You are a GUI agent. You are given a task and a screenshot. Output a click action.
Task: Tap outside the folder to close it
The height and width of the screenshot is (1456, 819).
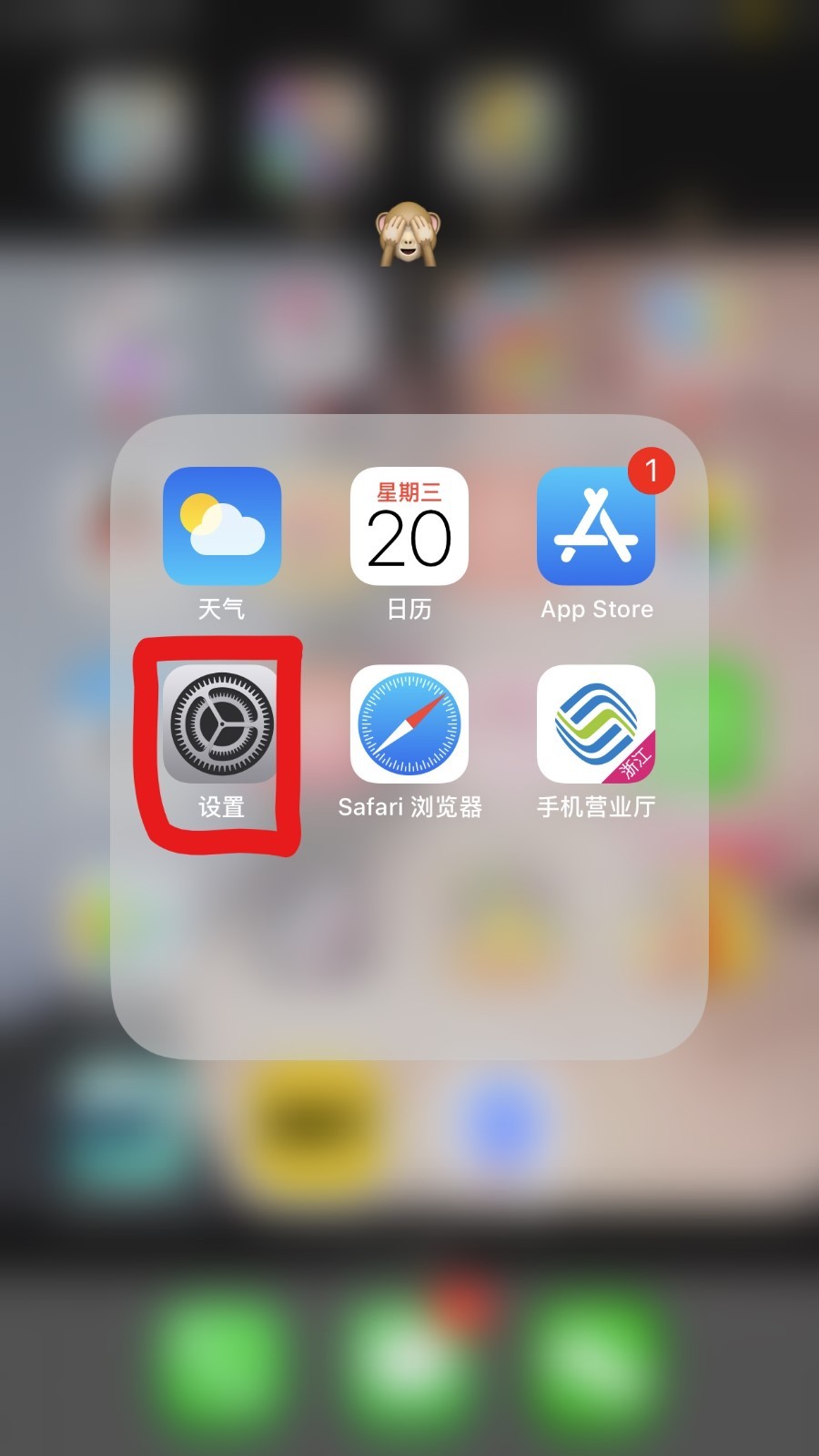(x=409, y=1183)
